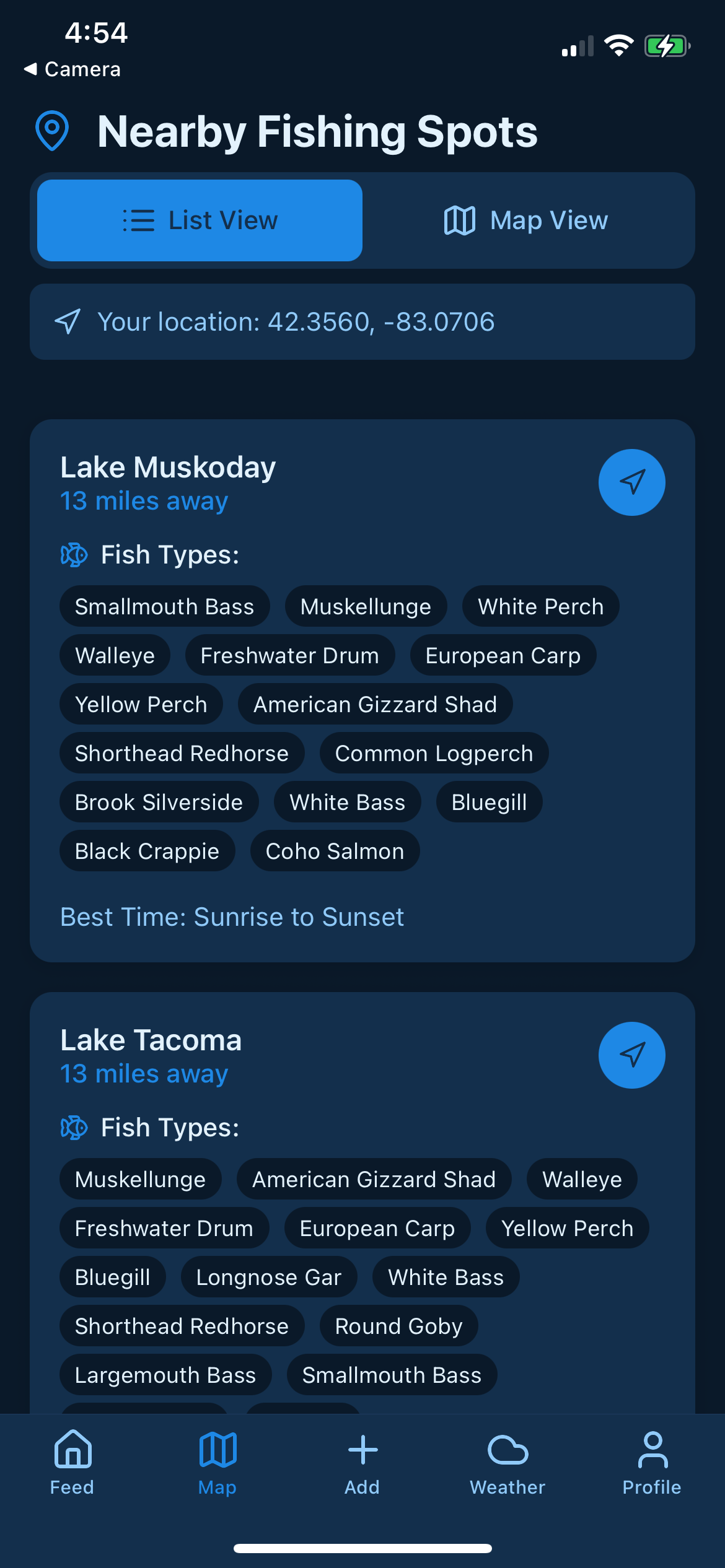The width and height of the screenshot is (725, 1568).
Task: Tap the fish icon next to Lake Tacoma Fish Types
Action: point(74,1127)
